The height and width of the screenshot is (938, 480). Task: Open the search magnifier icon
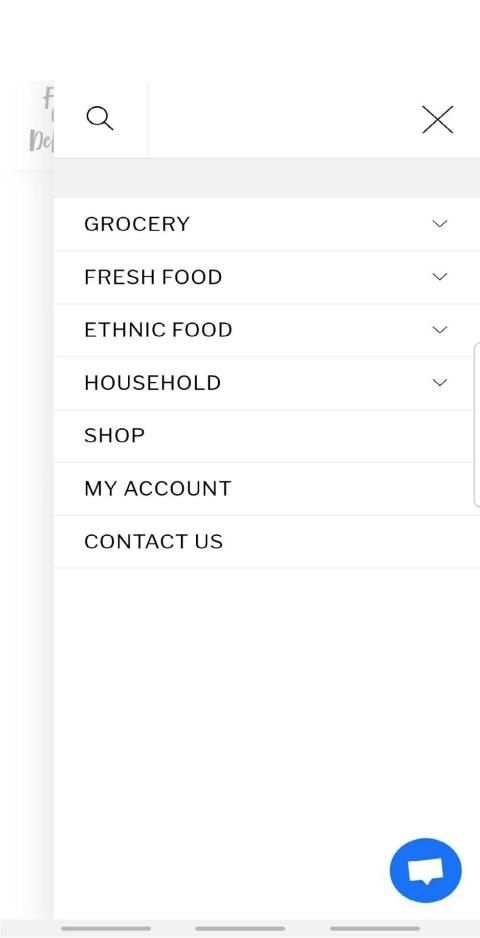pyautogui.click(x=100, y=118)
